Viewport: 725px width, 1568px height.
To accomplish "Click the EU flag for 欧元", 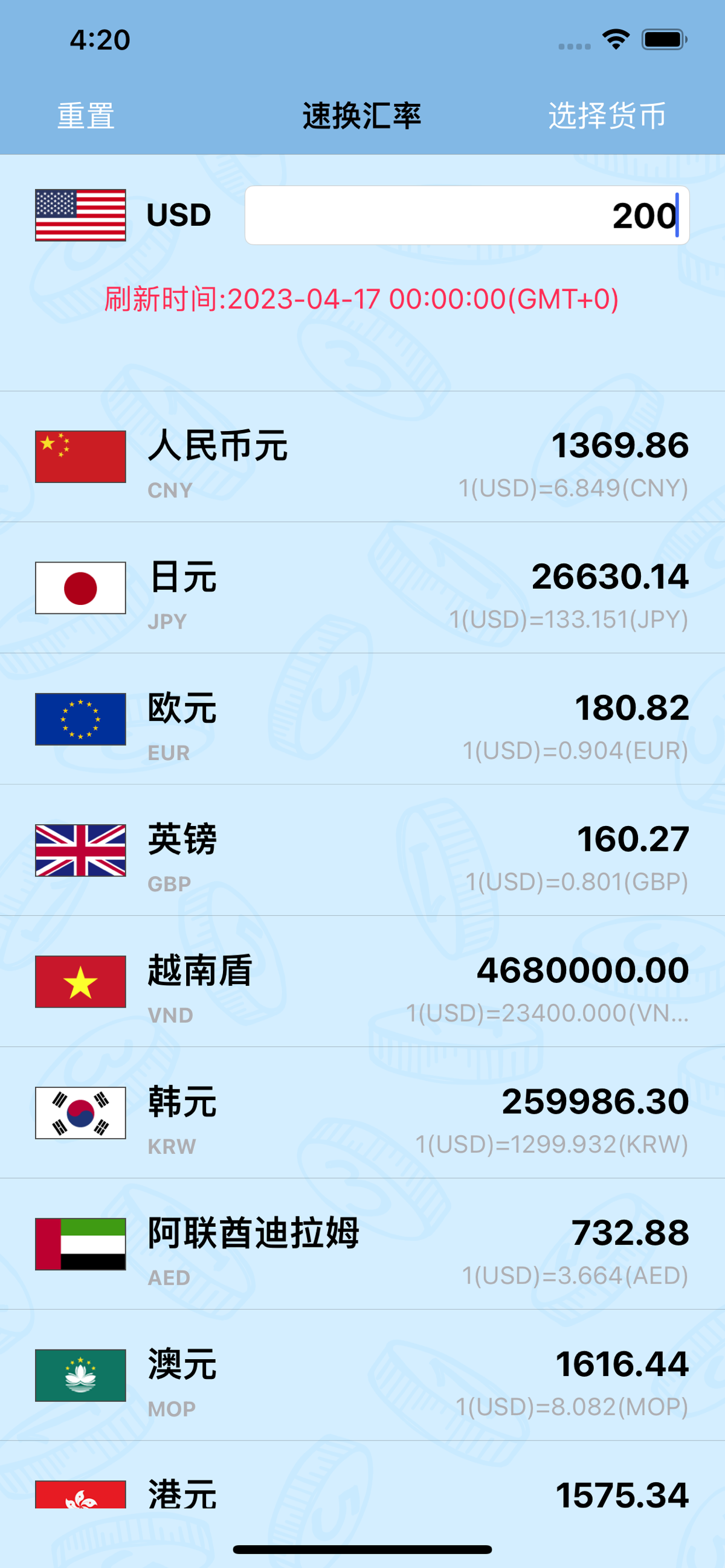I will tap(80, 720).
